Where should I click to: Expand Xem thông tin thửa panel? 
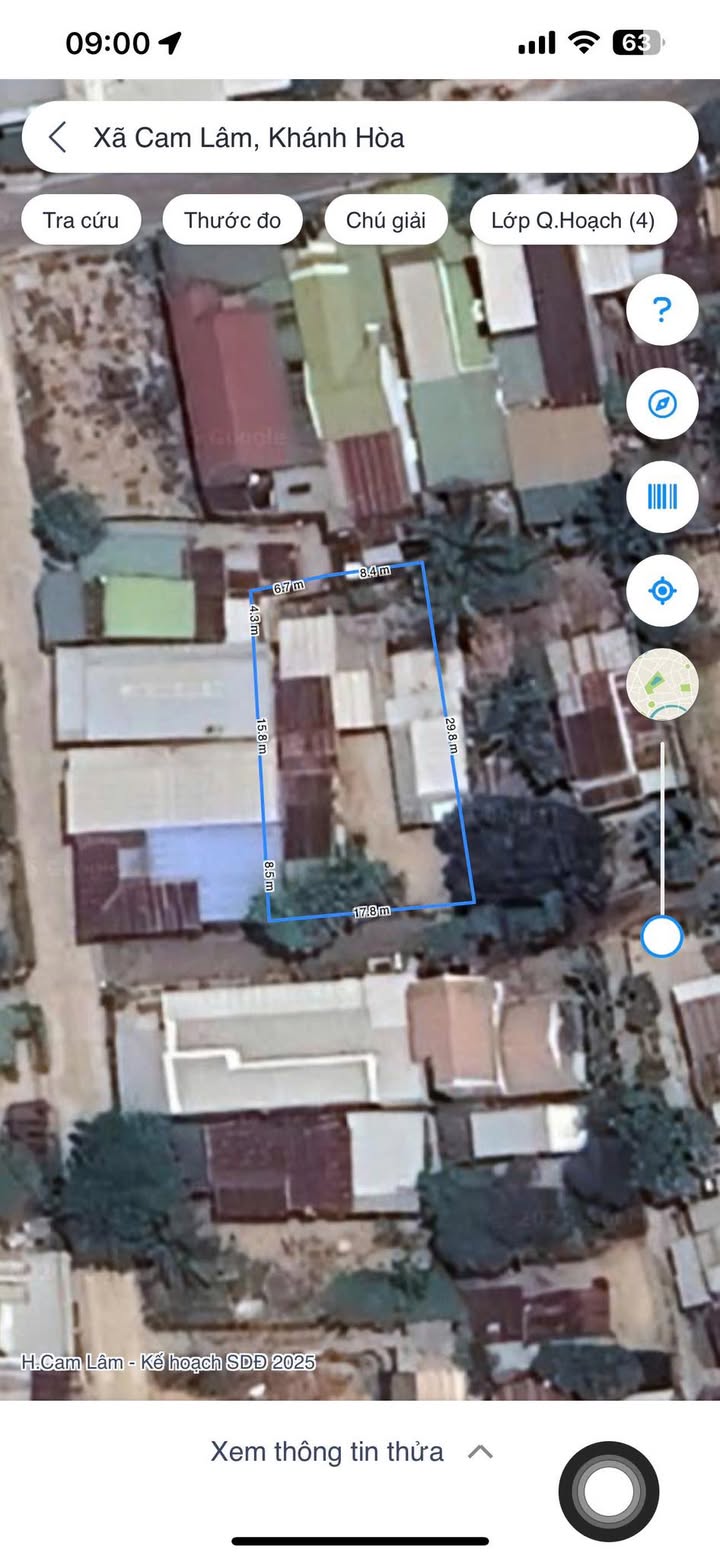352,1451
